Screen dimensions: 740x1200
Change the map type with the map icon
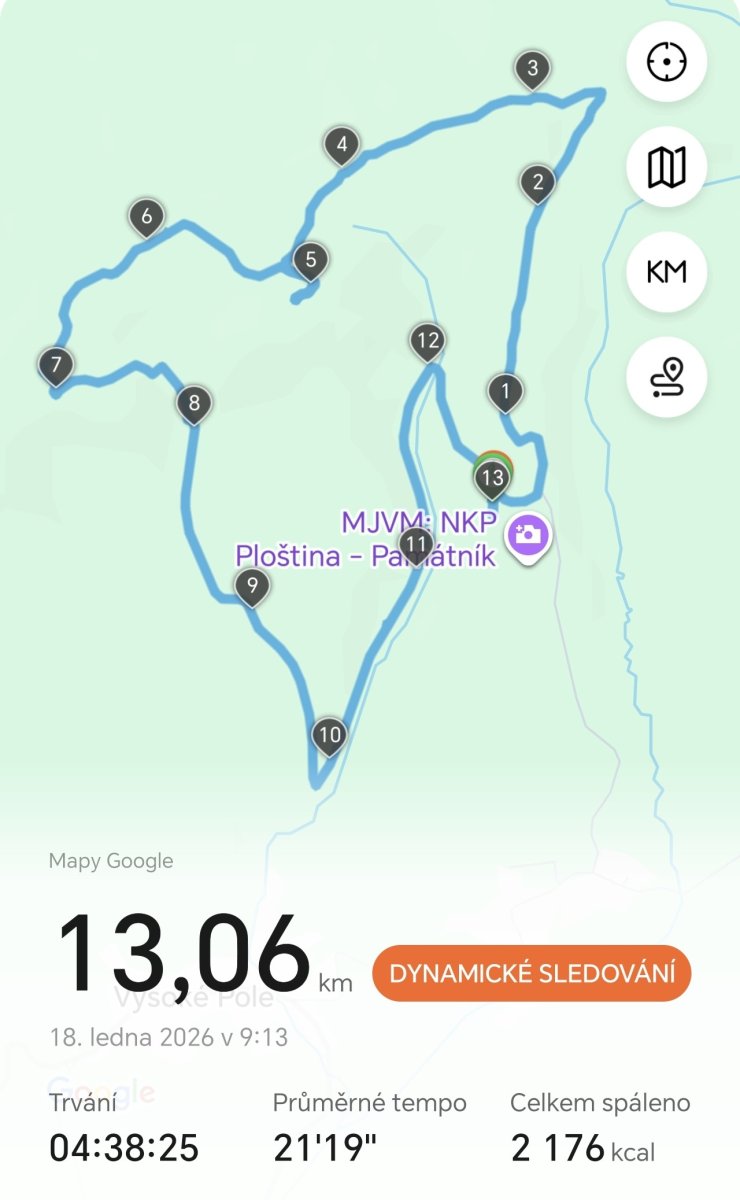[x=666, y=167]
